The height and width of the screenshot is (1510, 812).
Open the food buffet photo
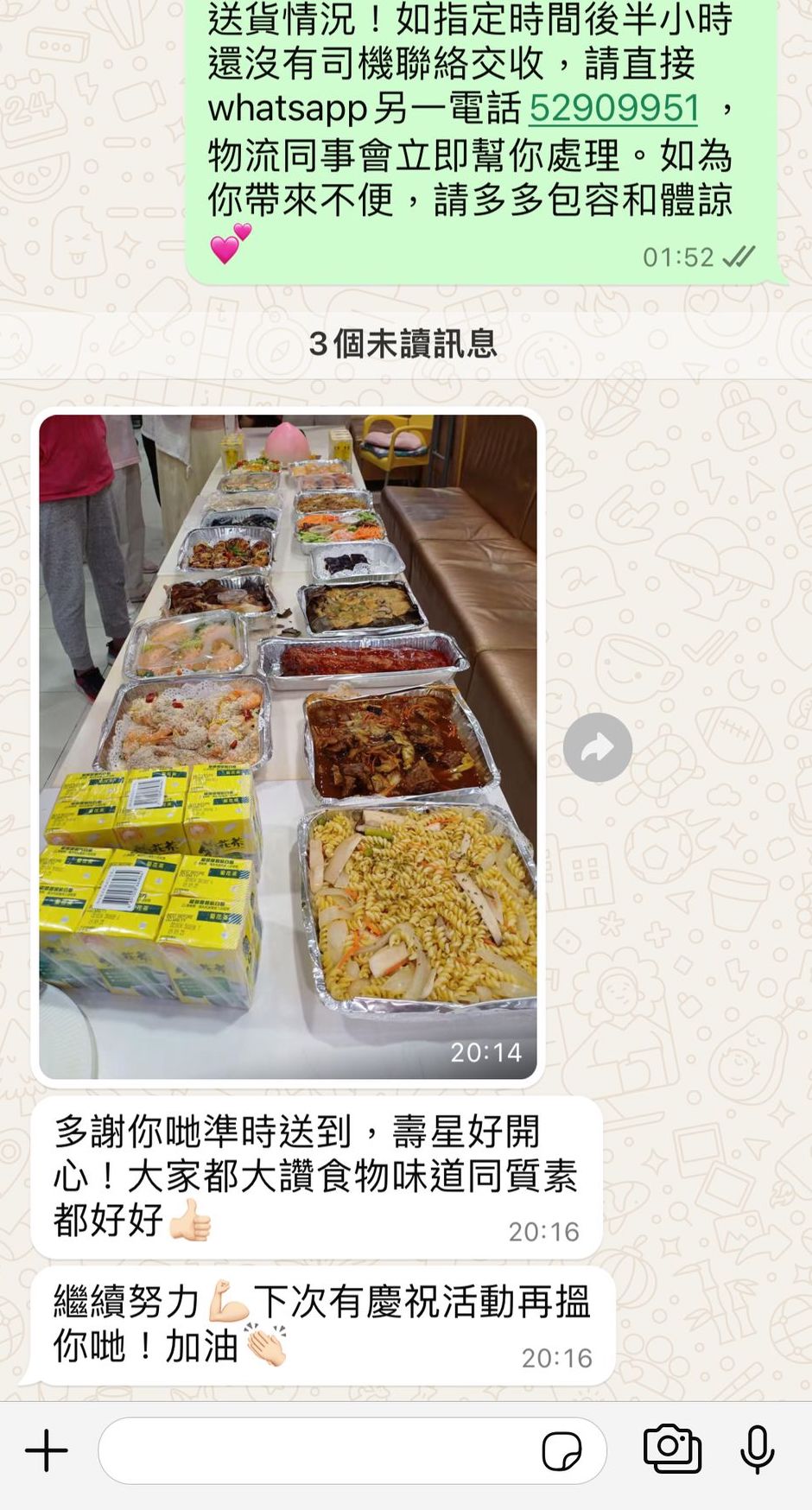coord(288,746)
